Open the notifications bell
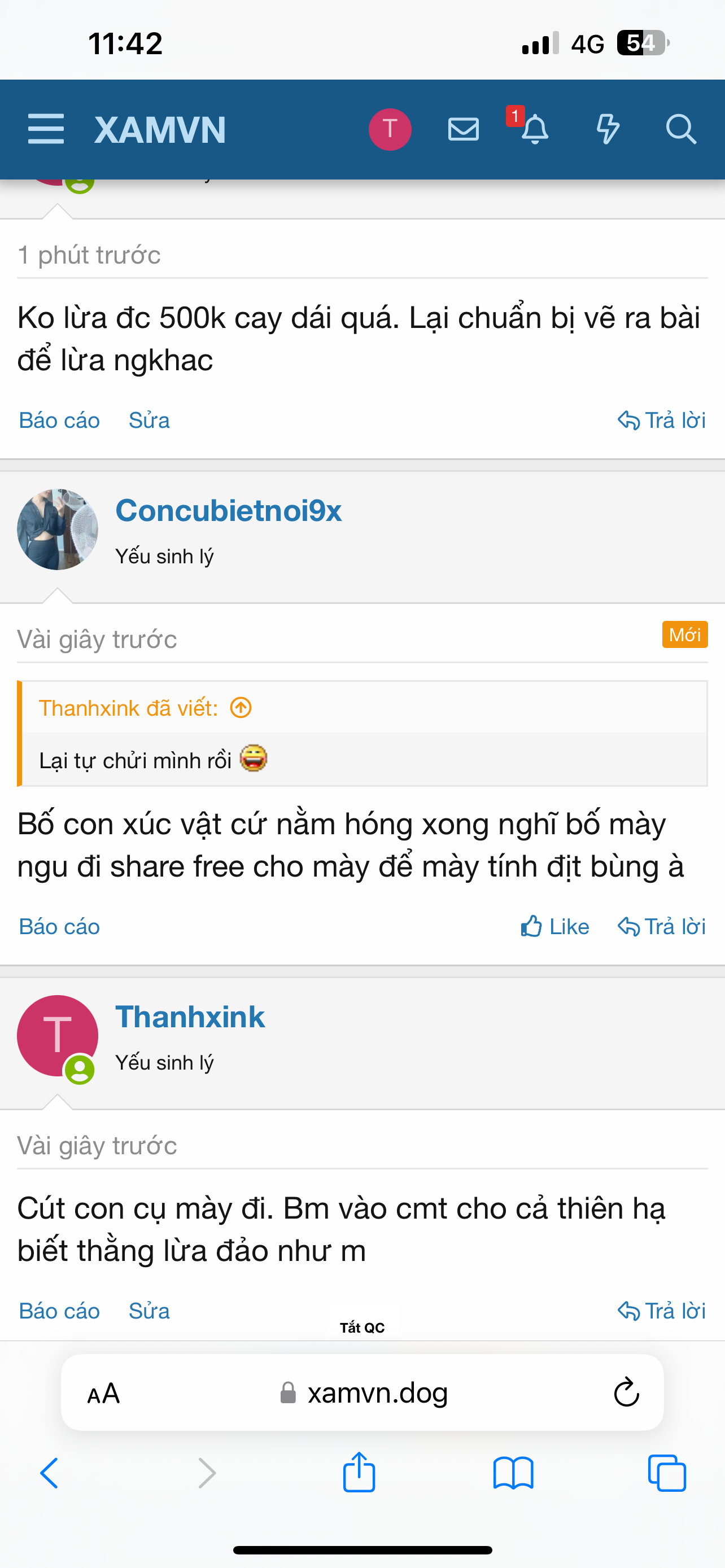 pyautogui.click(x=535, y=129)
